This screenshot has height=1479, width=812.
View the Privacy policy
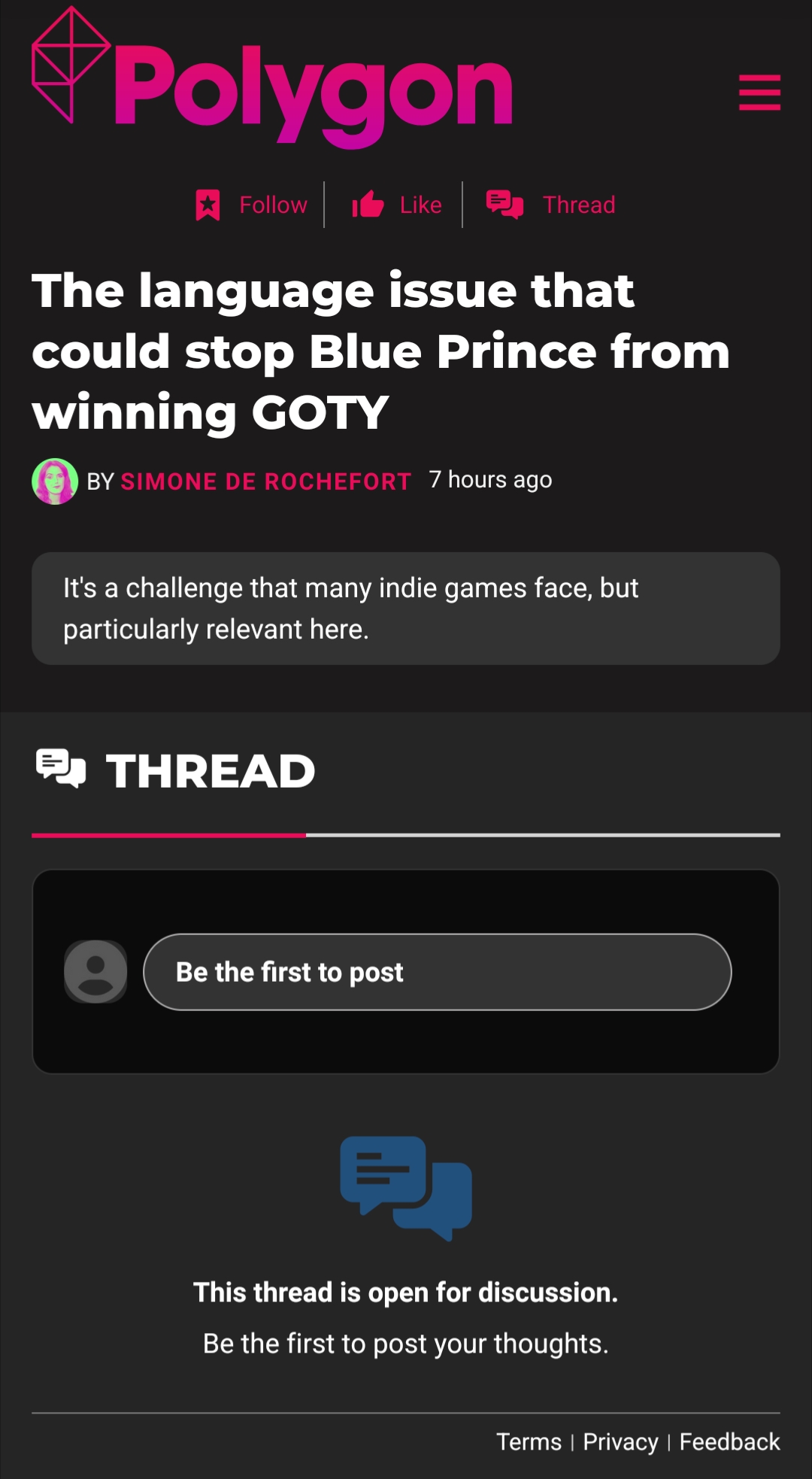tap(620, 1441)
